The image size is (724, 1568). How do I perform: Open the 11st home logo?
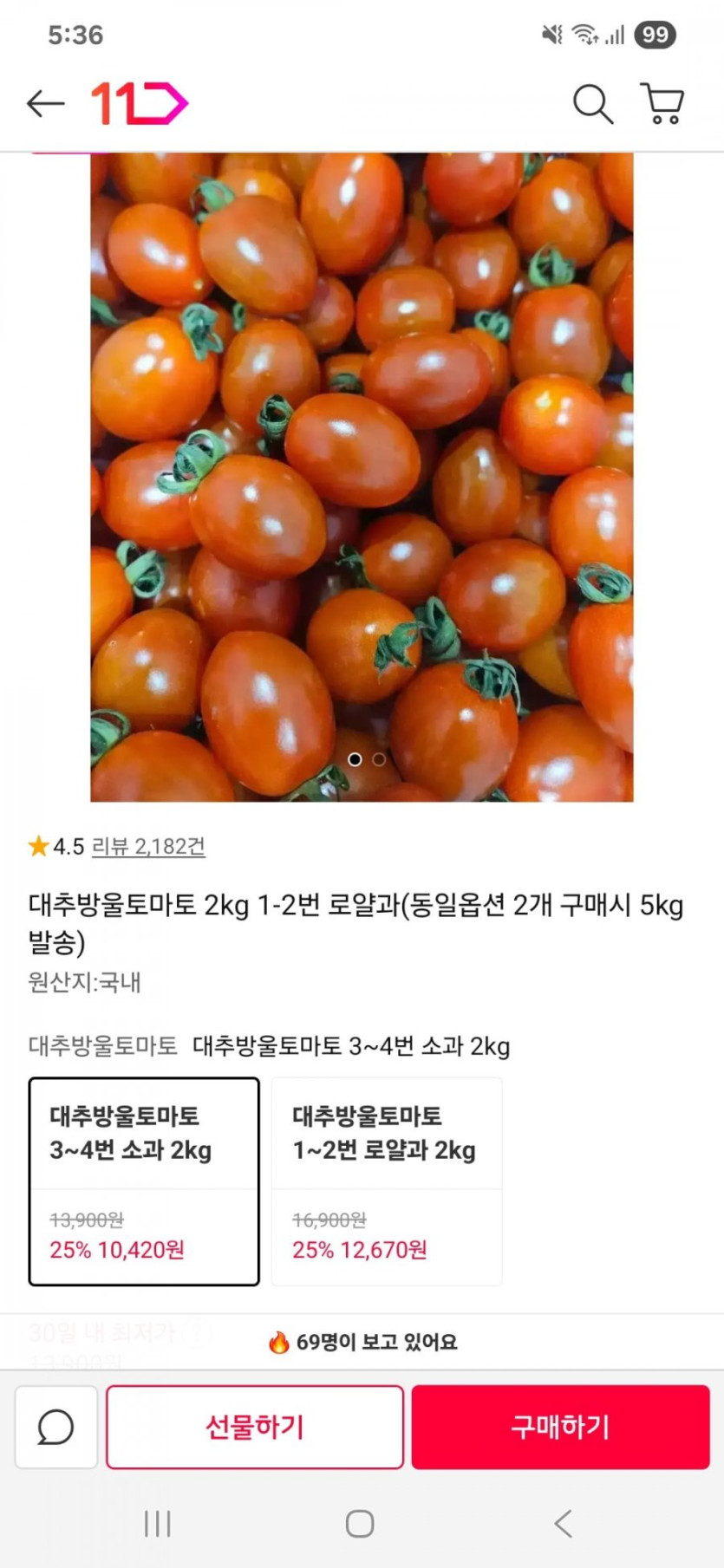coord(139,104)
